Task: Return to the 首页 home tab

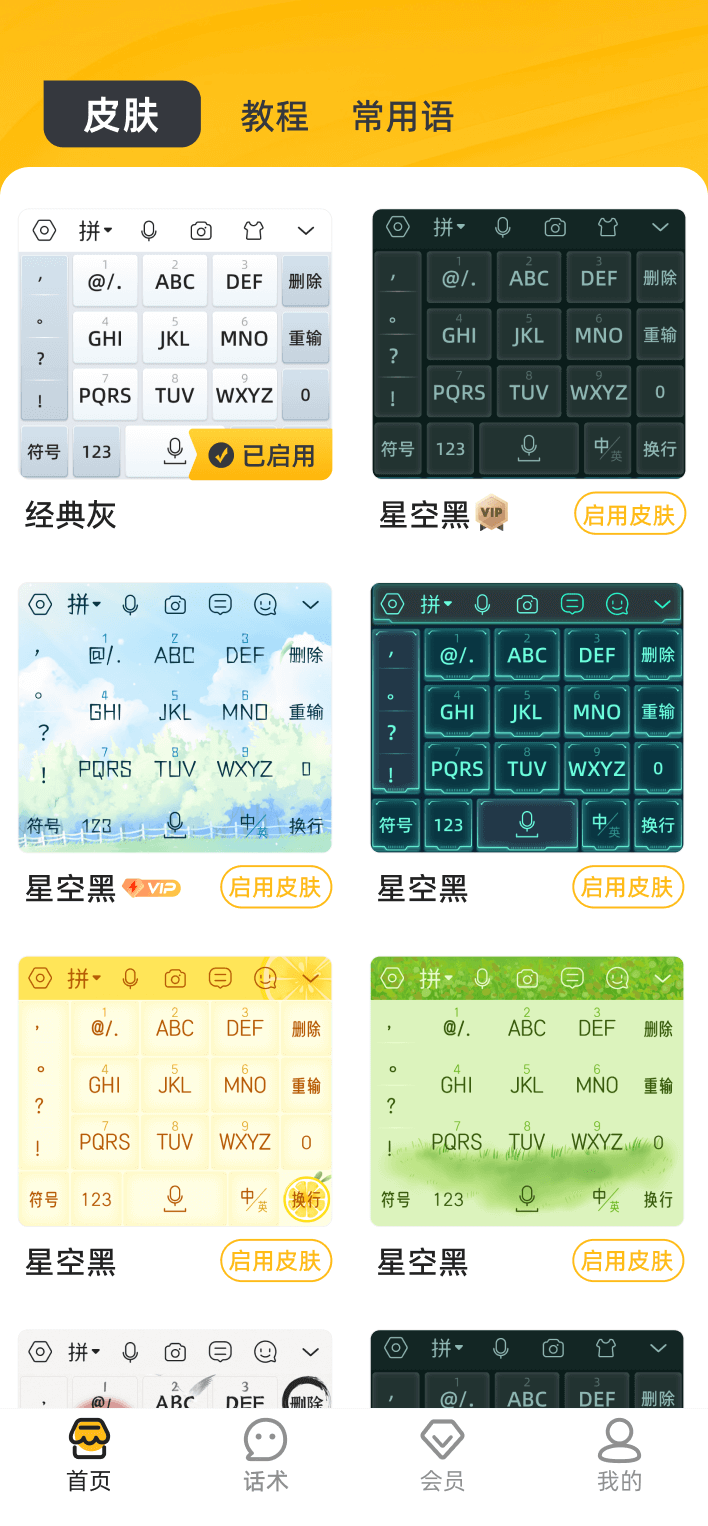Action: (x=89, y=1457)
